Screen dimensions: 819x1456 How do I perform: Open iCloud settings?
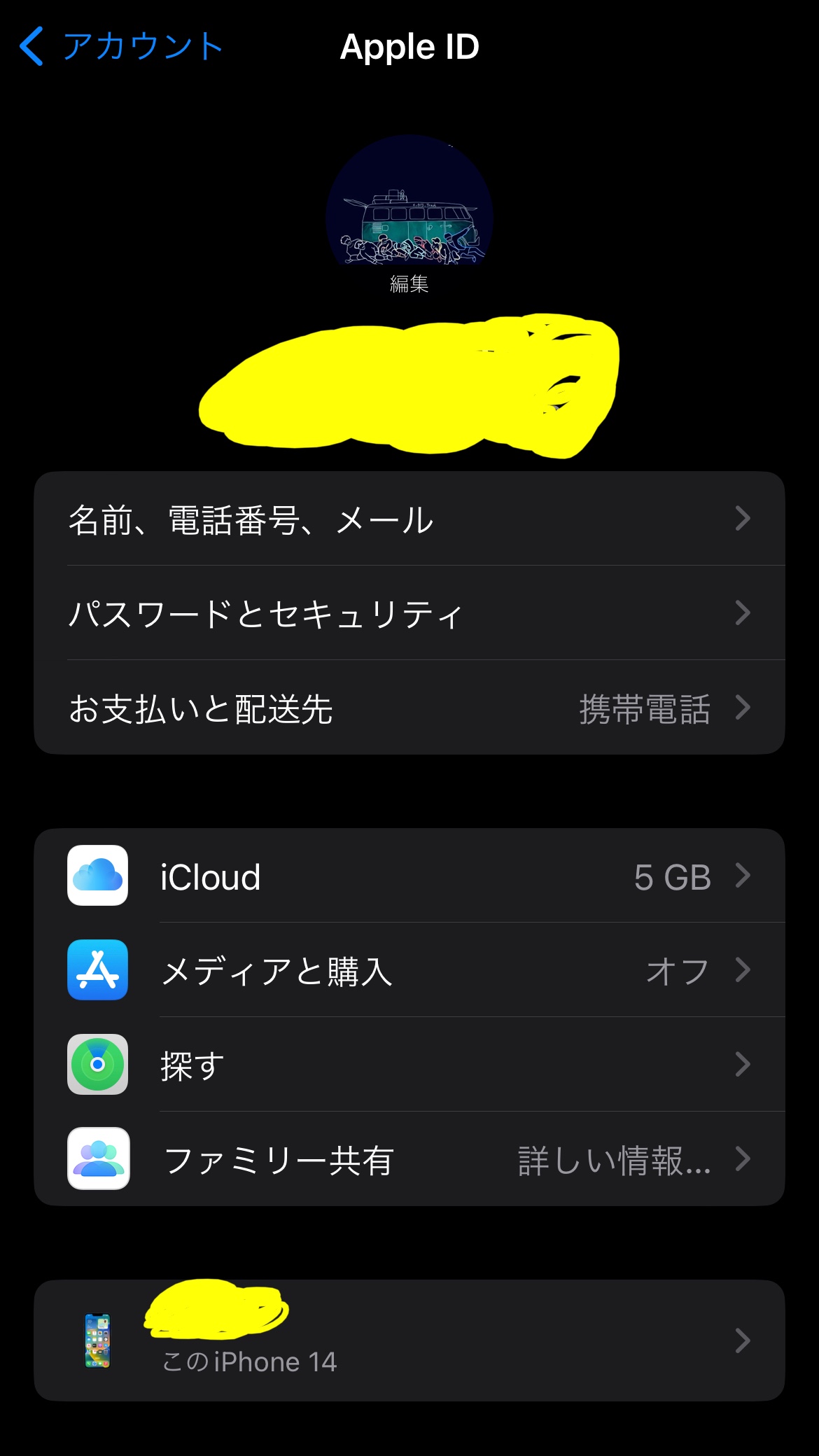(409, 876)
